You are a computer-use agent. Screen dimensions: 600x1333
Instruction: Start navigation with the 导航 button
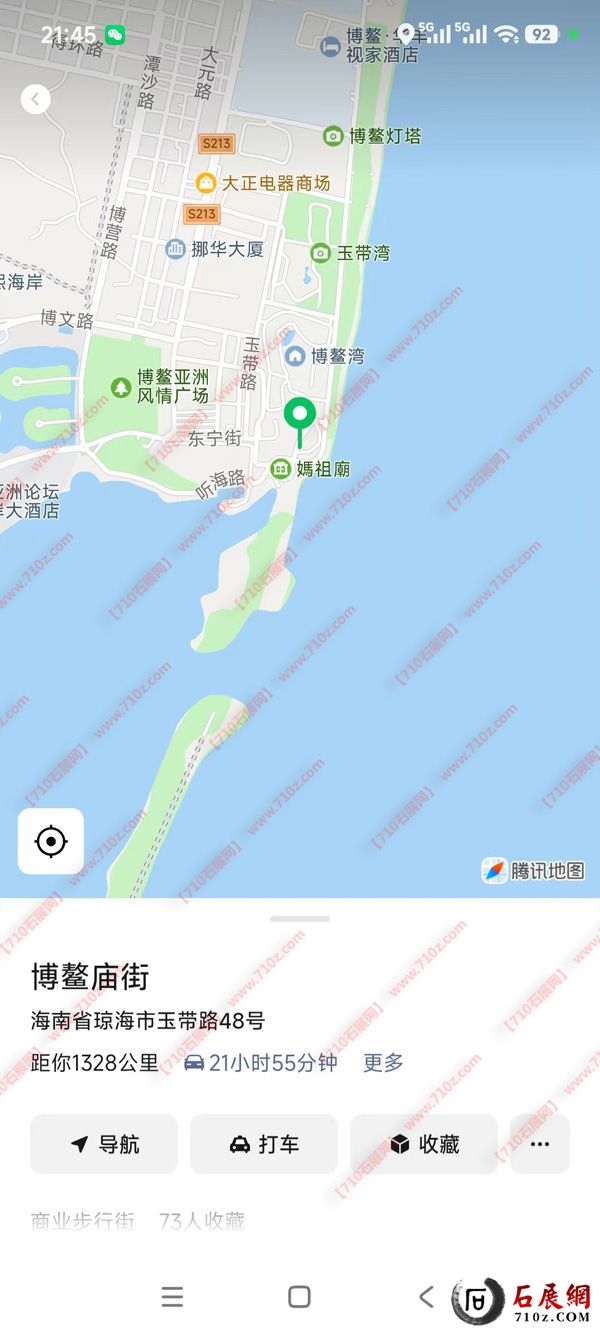104,1144
